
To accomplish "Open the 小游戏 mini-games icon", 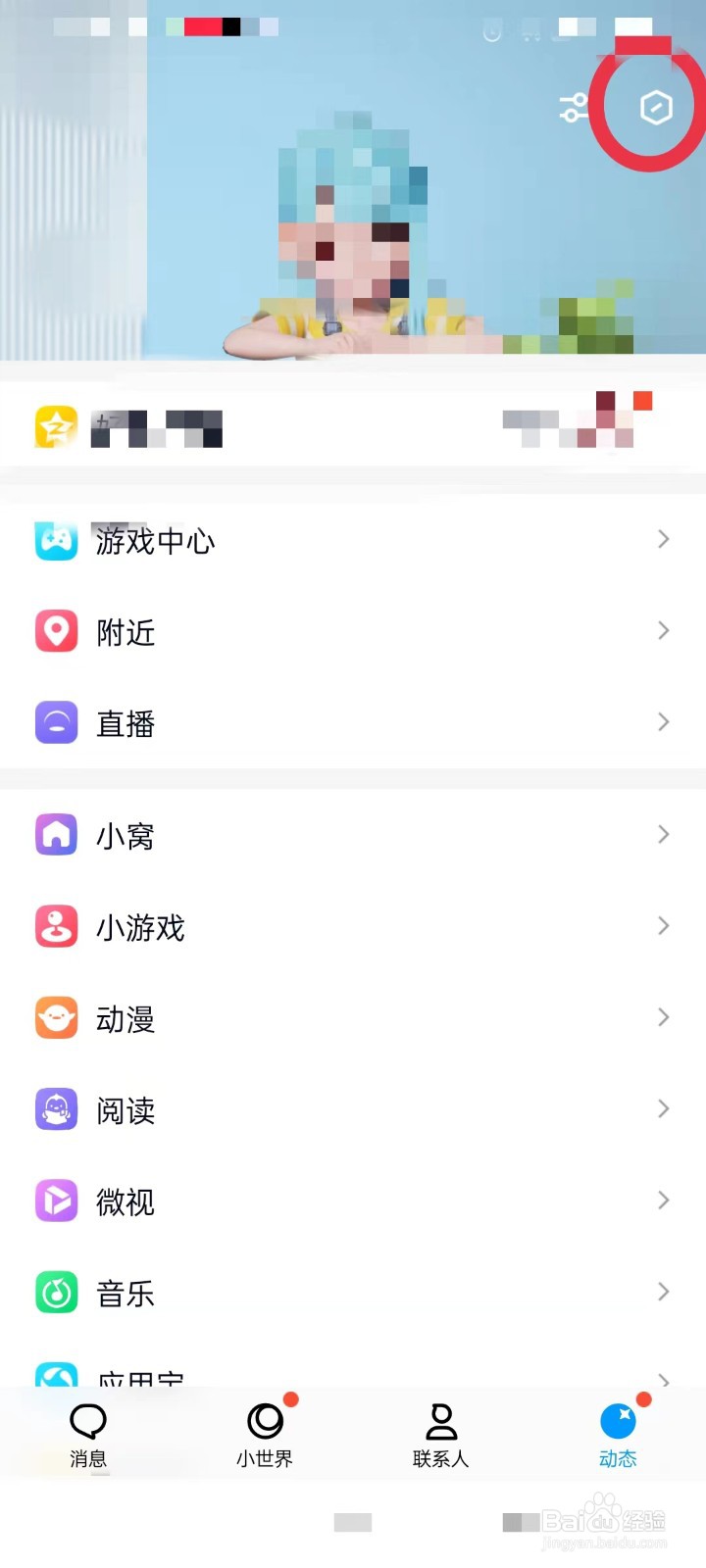I will (x=56, y=926).
